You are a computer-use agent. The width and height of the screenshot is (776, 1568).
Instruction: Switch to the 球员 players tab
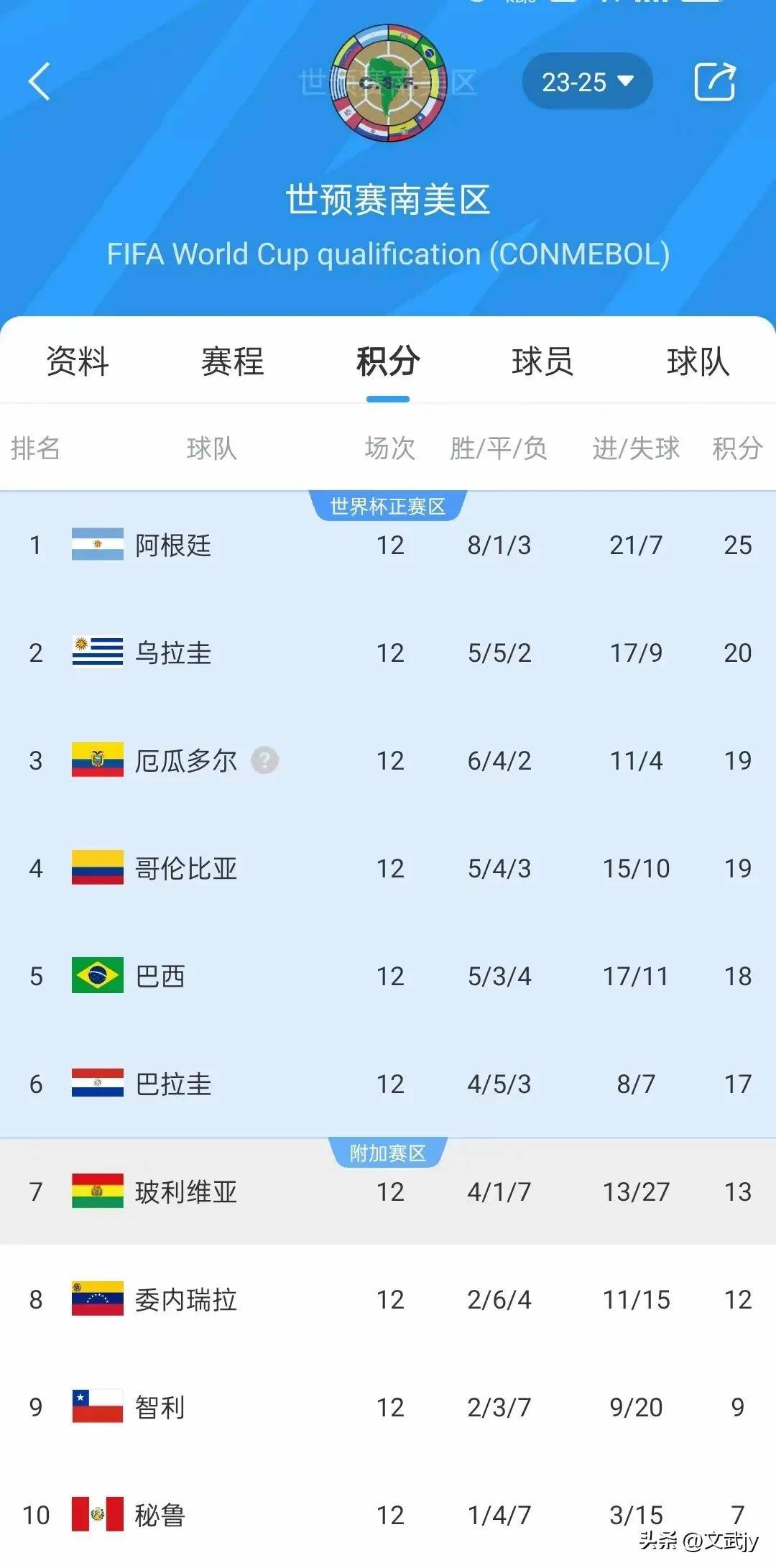pyautogui.click(x=544, y=363)
